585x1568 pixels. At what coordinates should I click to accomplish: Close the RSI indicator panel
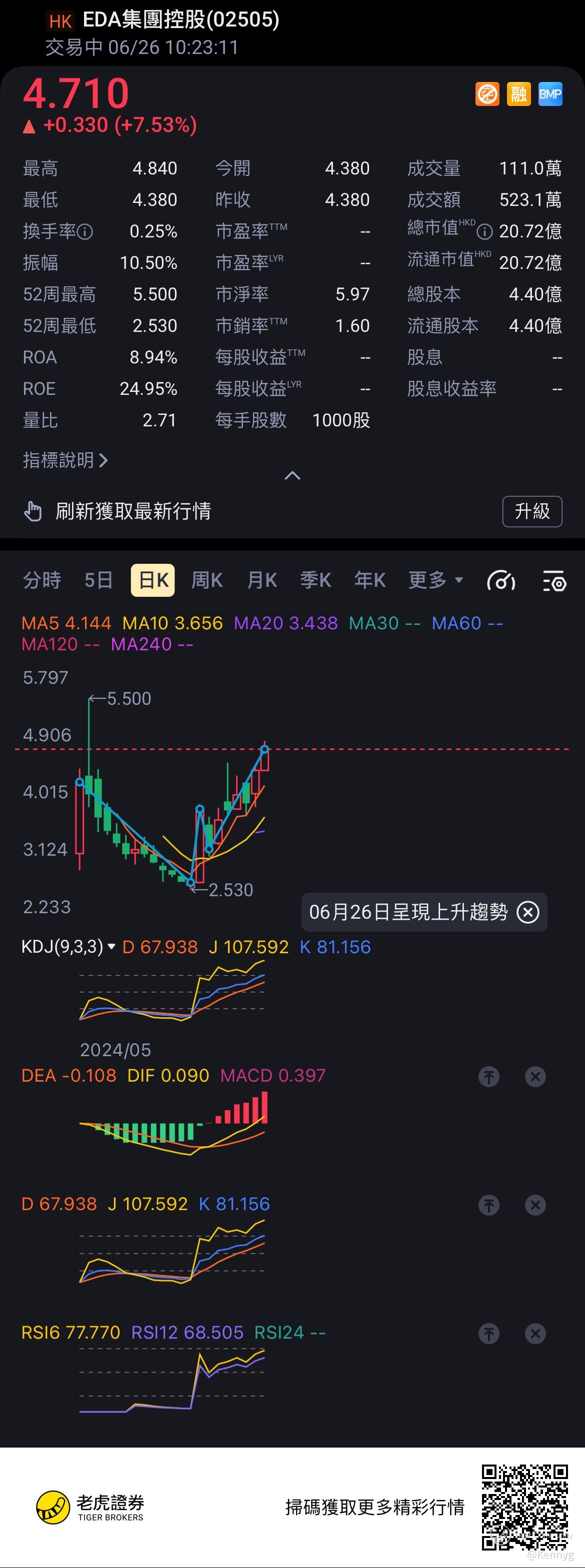(535, 1334)
